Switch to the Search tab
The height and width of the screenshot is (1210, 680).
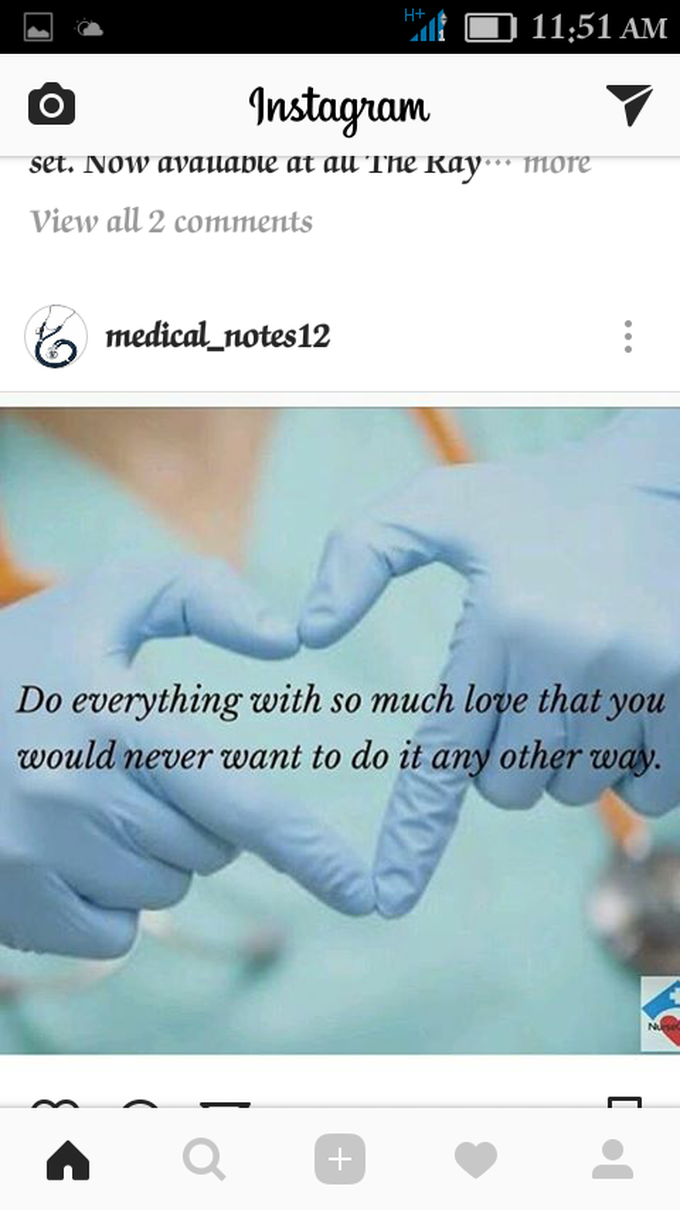(204, 1160)
